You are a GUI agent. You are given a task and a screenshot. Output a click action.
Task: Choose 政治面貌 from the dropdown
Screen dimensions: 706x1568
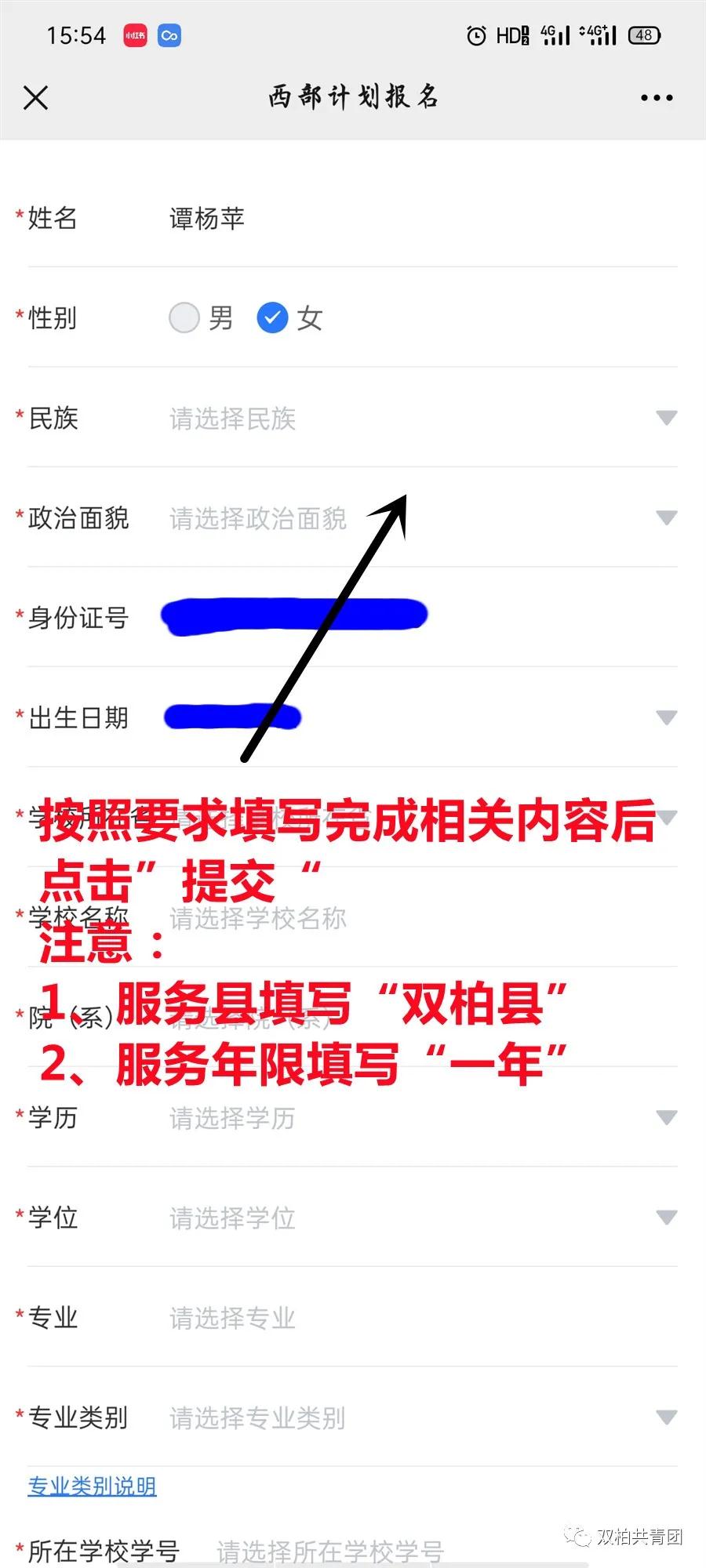(416, 518)
